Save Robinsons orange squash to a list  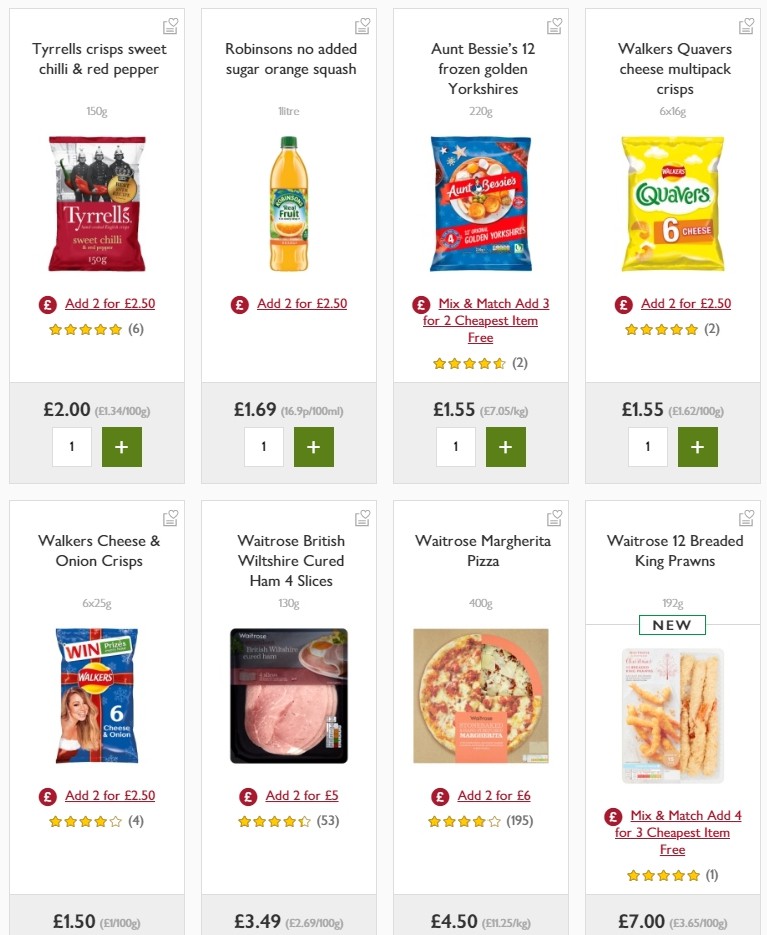[362, 25]
